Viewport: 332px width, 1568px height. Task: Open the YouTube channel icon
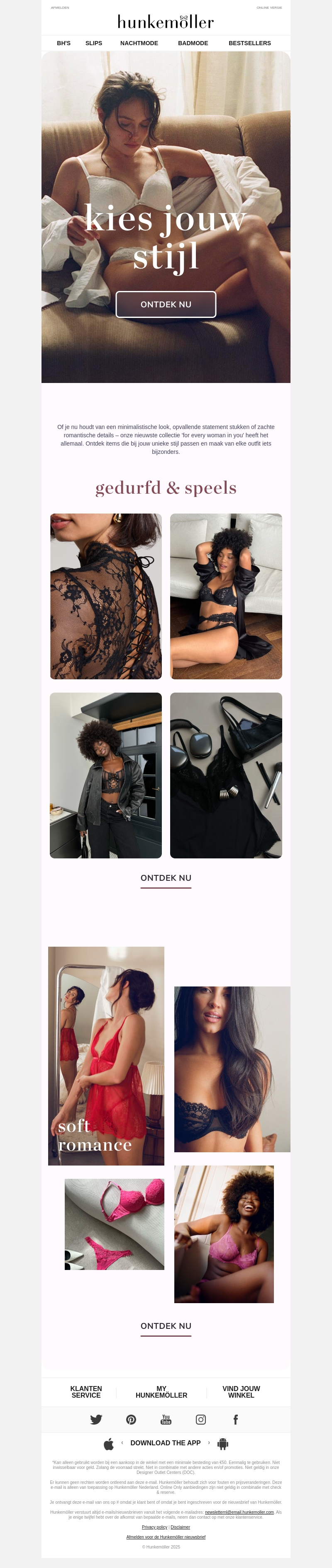[166, 1420]
